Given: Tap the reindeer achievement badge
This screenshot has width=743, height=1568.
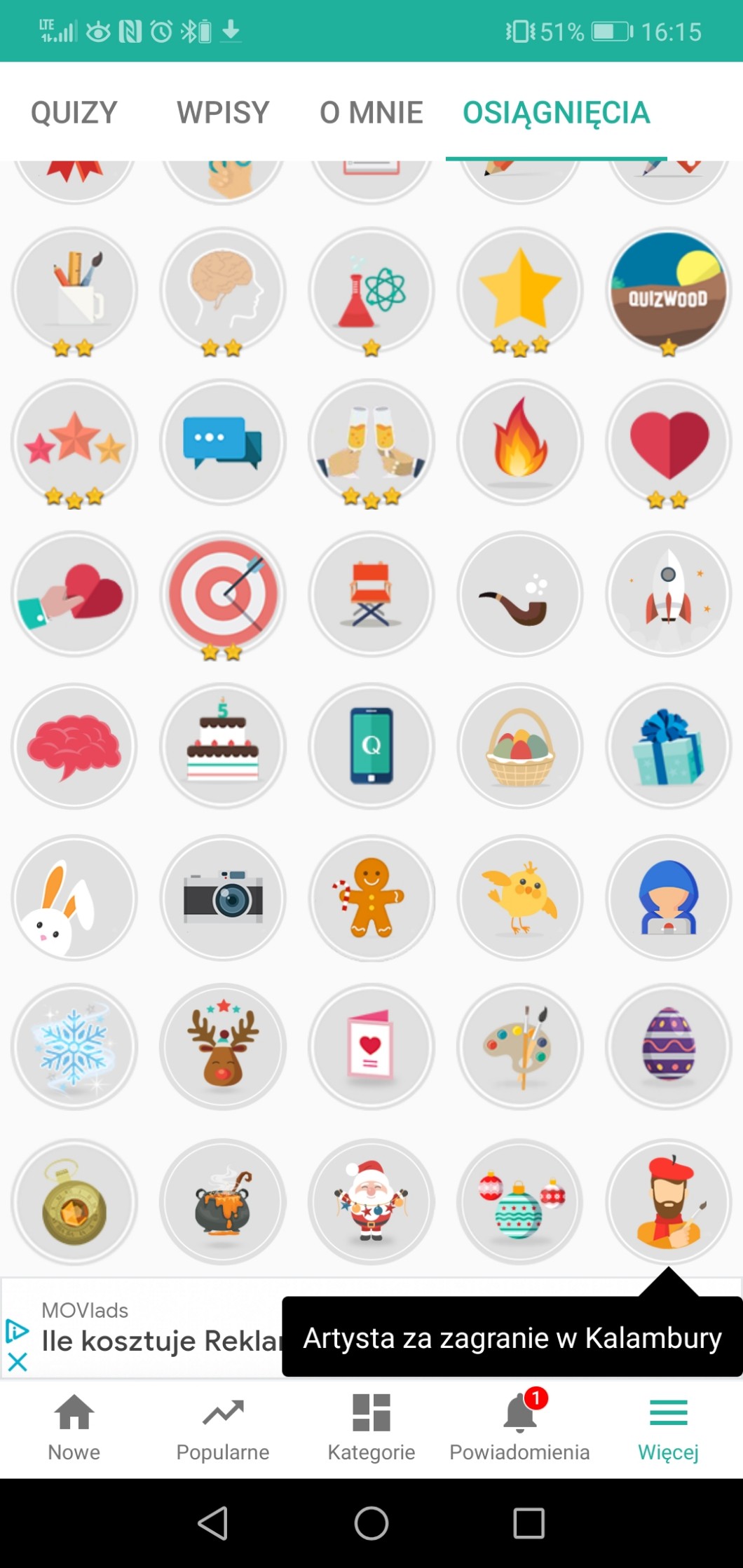Looking at the screenshot, I should pyautogui.click(x=223, y=1047).
